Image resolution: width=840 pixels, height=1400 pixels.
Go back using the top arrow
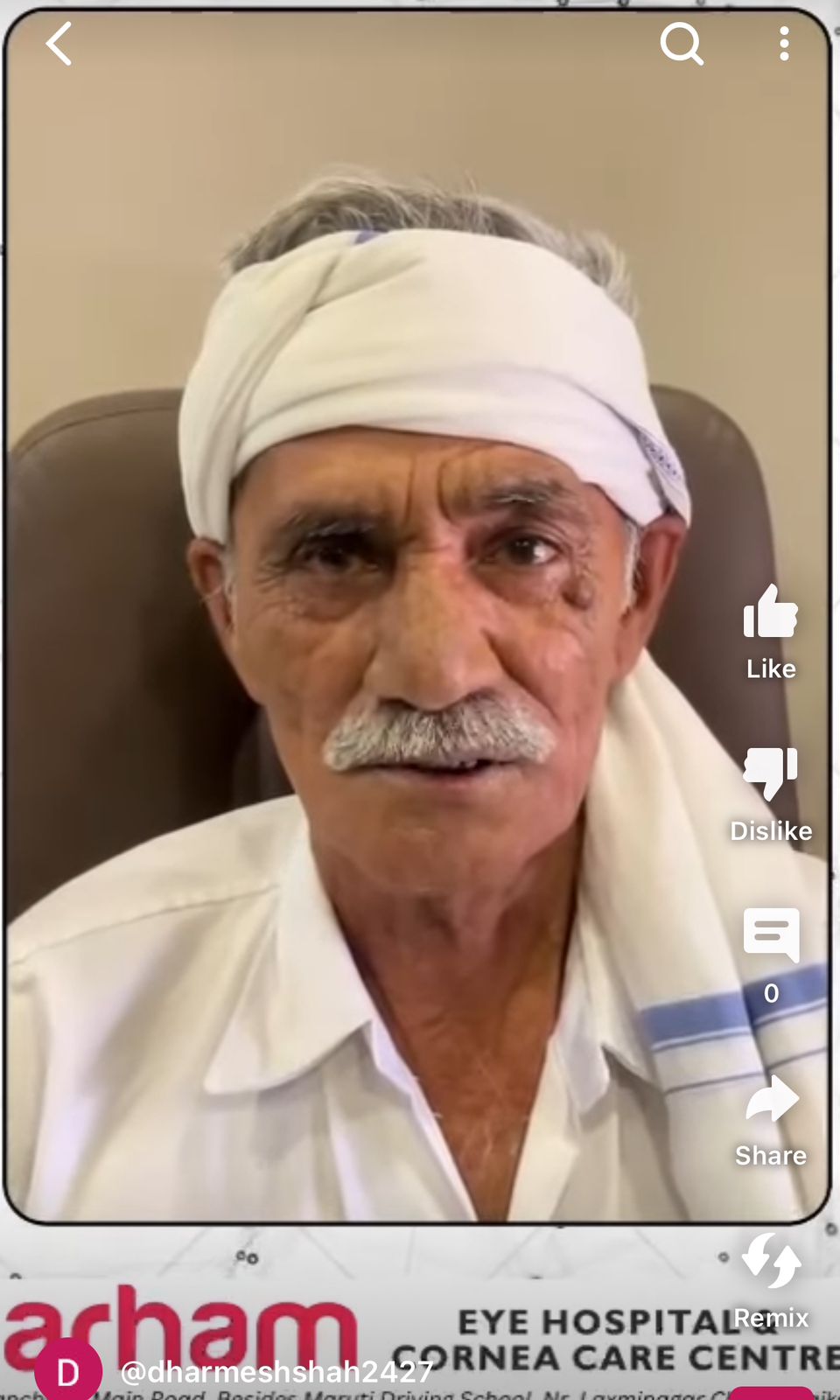point(59,44)
